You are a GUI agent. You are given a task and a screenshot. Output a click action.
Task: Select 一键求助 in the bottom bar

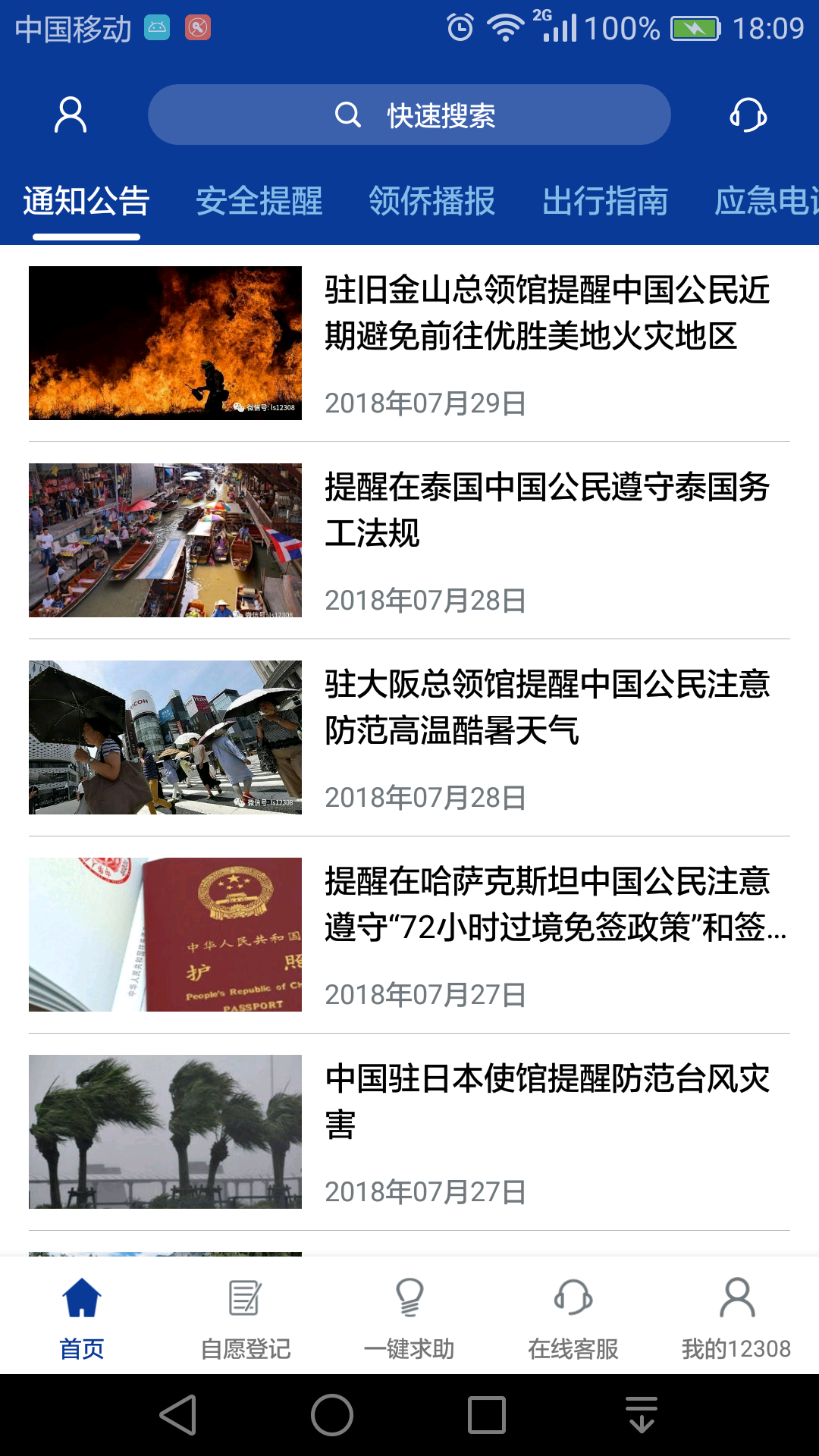tap(409, 1317)
